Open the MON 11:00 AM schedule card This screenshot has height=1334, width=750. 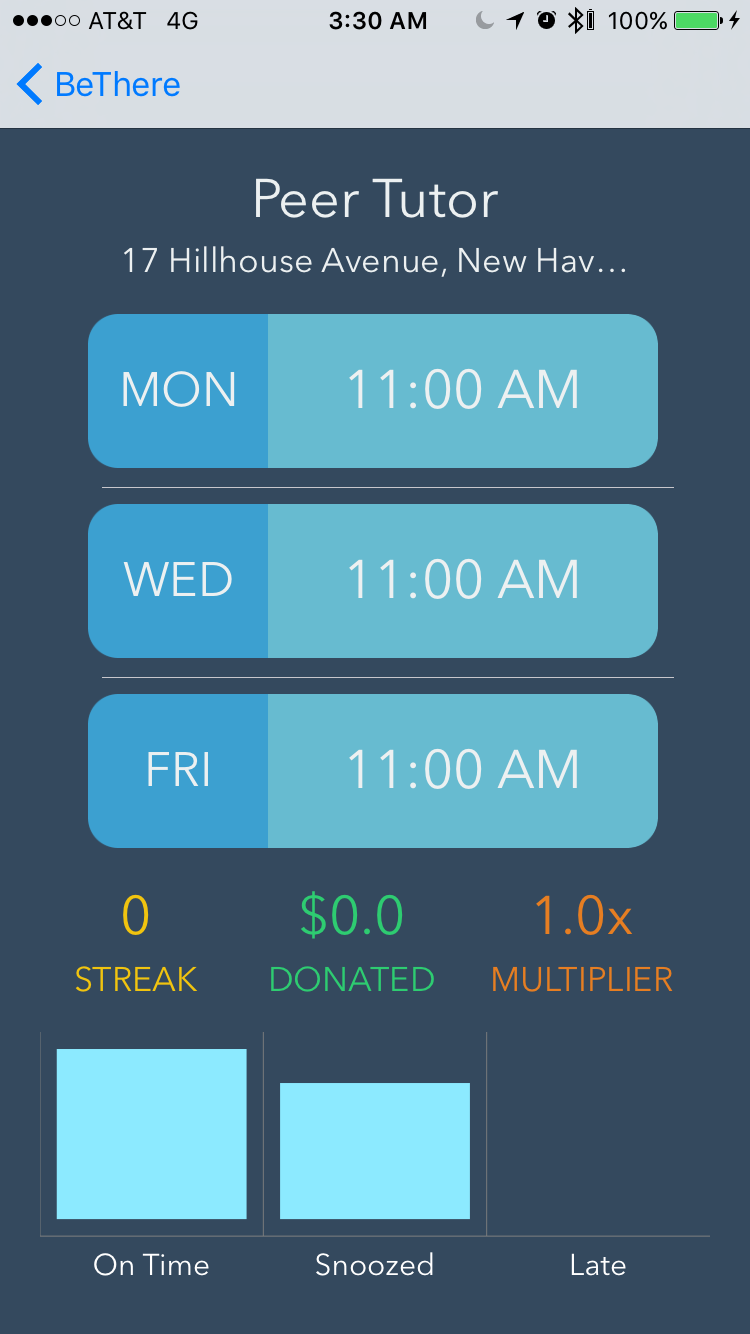[373, 391]
